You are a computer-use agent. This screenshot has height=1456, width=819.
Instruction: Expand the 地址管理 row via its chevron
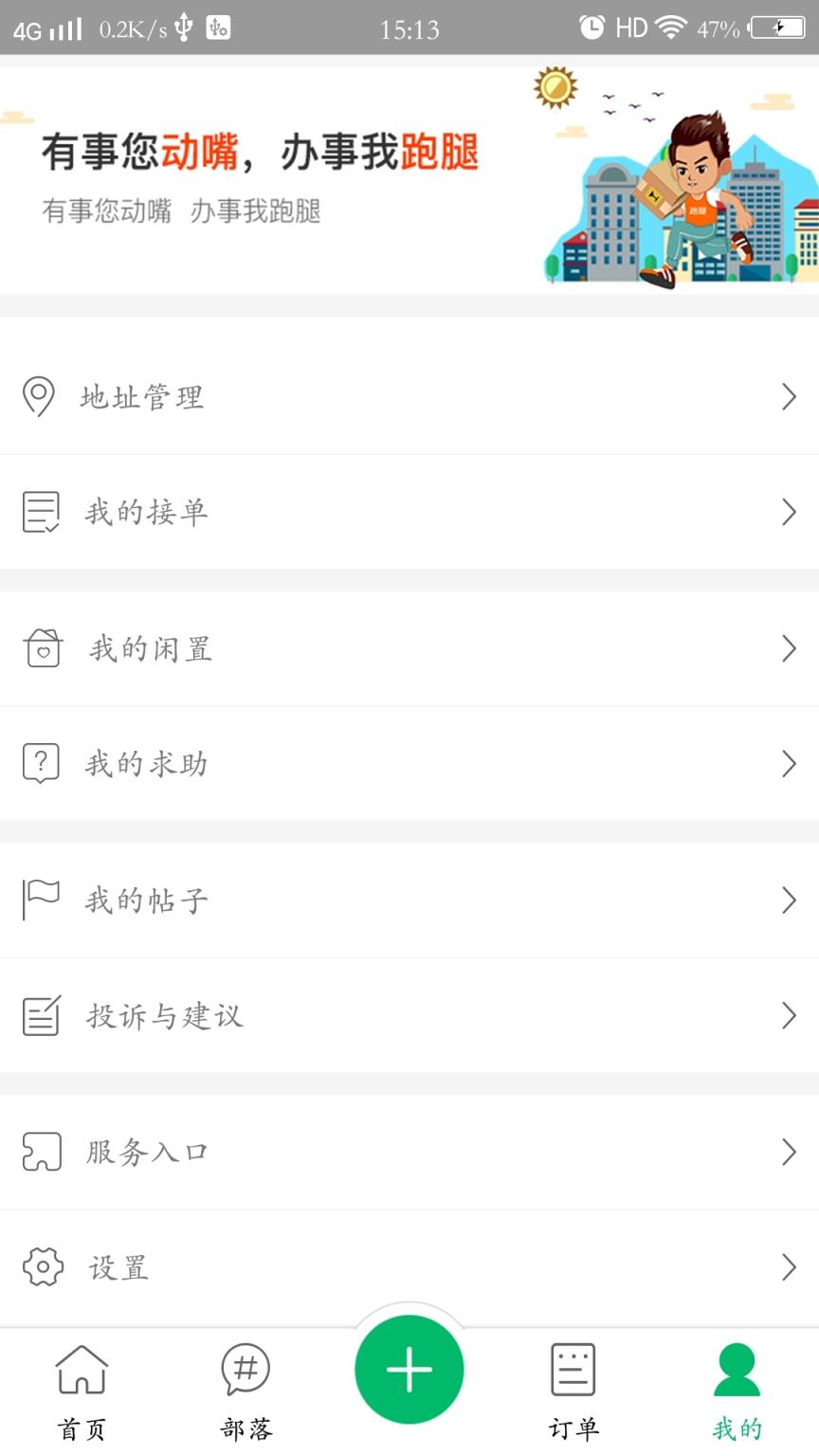pyautogui.click(x=789, y=398)
